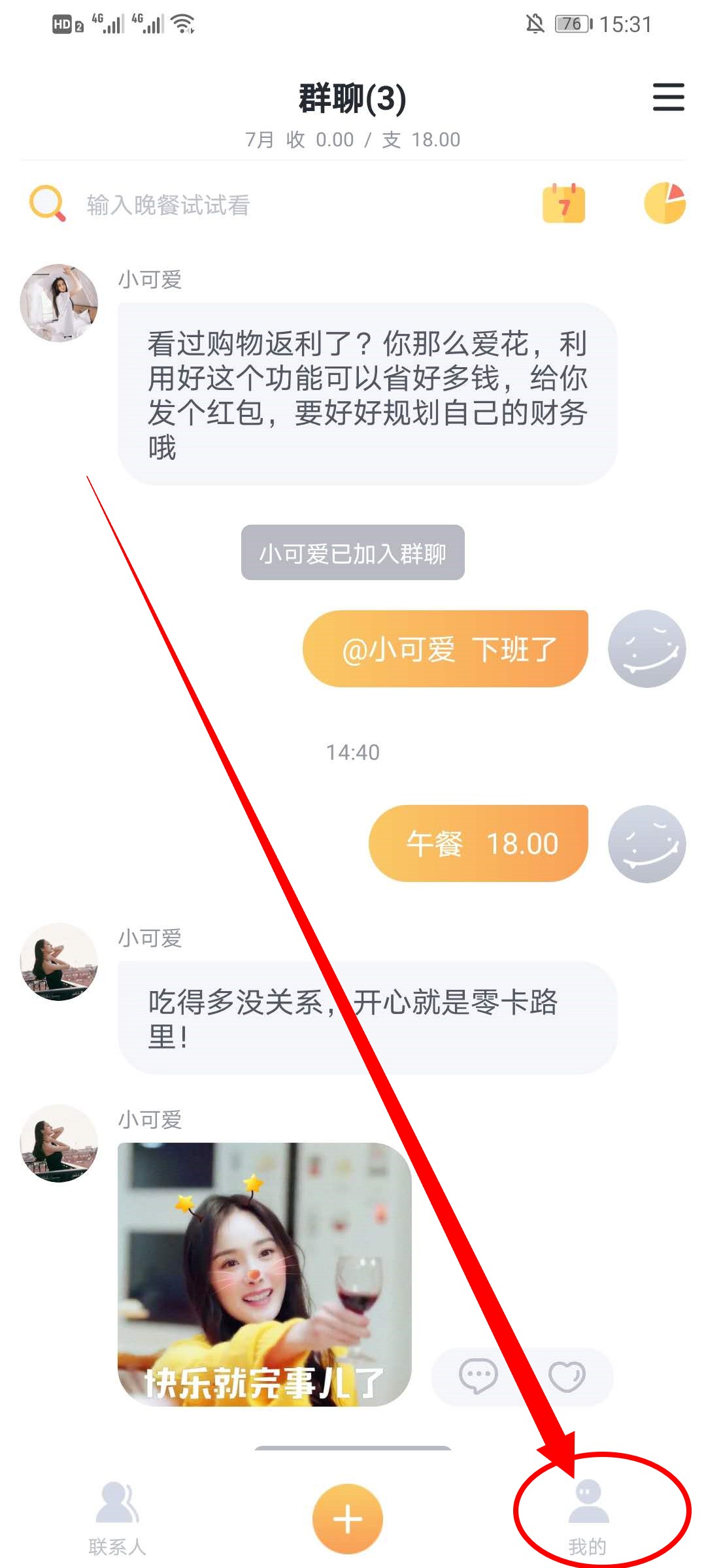706x1568 pixels.
Task: View the 快乐就完事儿了 image
Action: click(x=264, y=1273)
